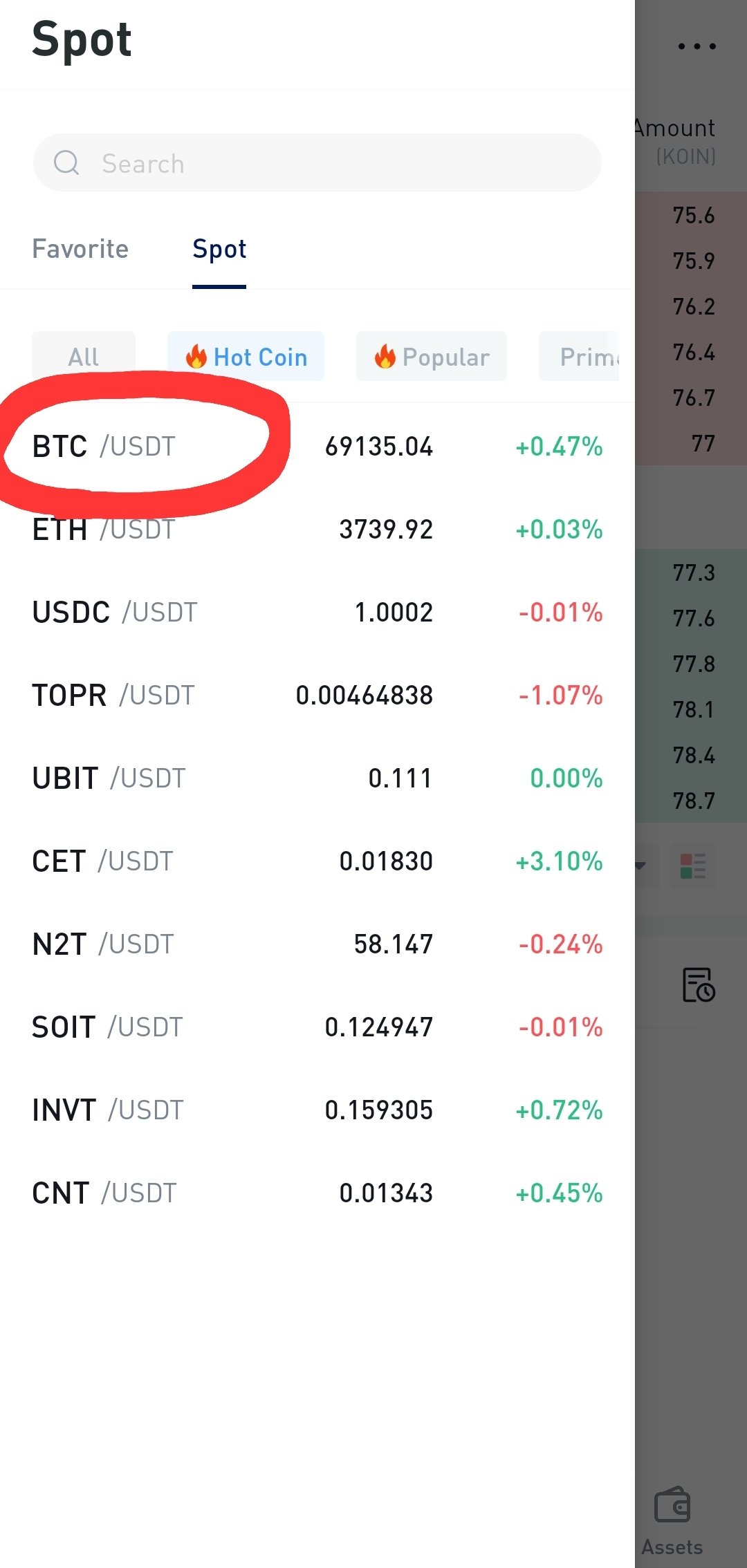Image resolution: width=747 pixels, height=1568 pixels.
Task: Open the TOPR/USDT pair
Action: 317,696
